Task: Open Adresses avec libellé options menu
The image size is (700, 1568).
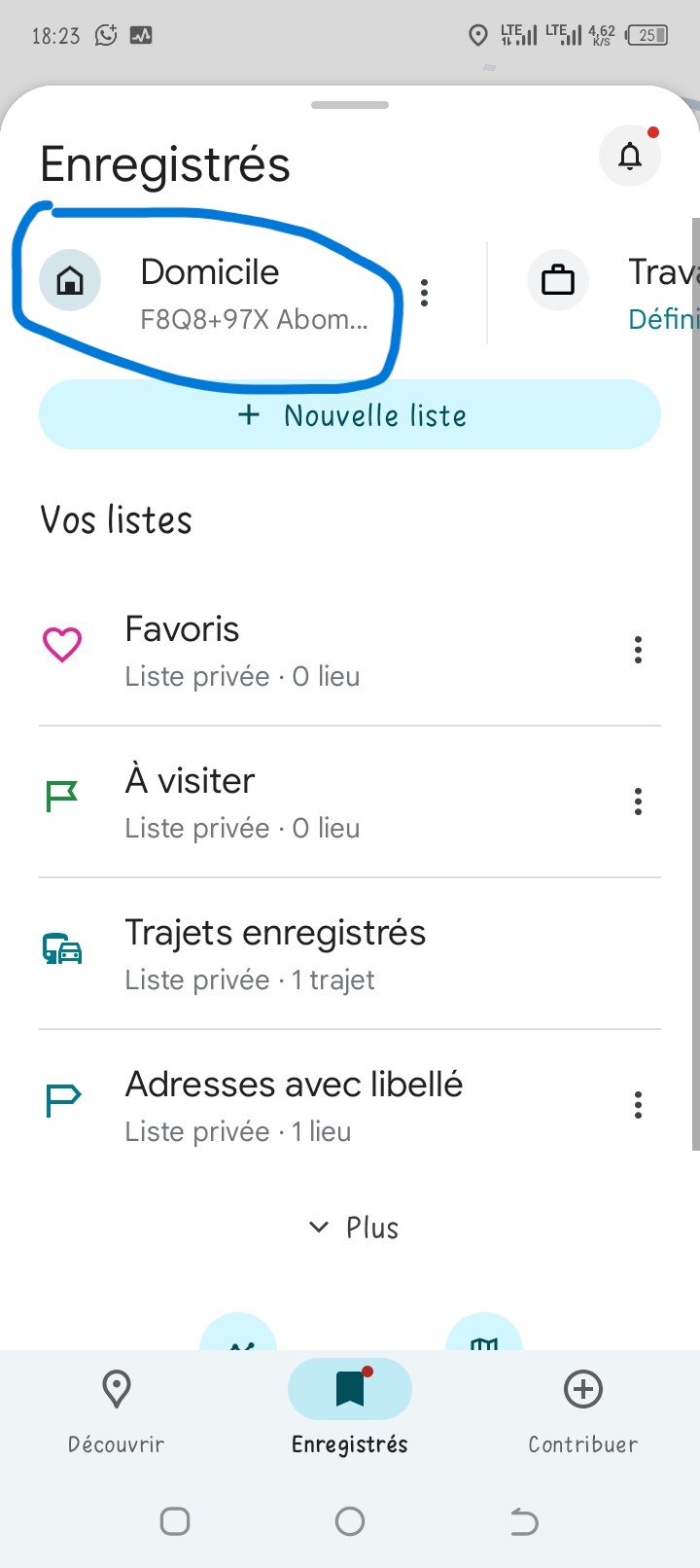Action: click(638, 1104)
